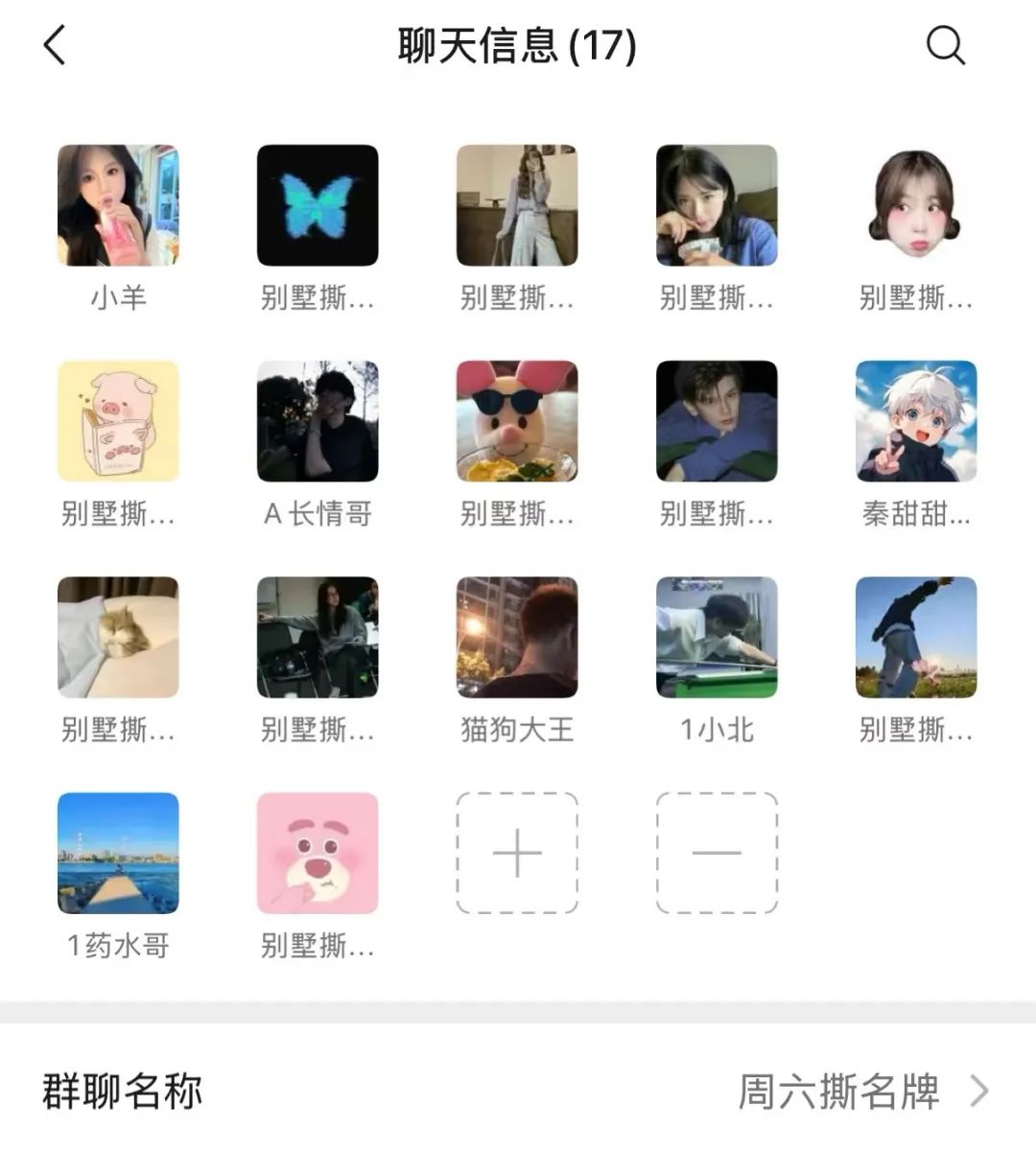Open 秦甜甜's member avatar
Image resolution: width=1036 pixels, height=1152 pixels.
916,421
